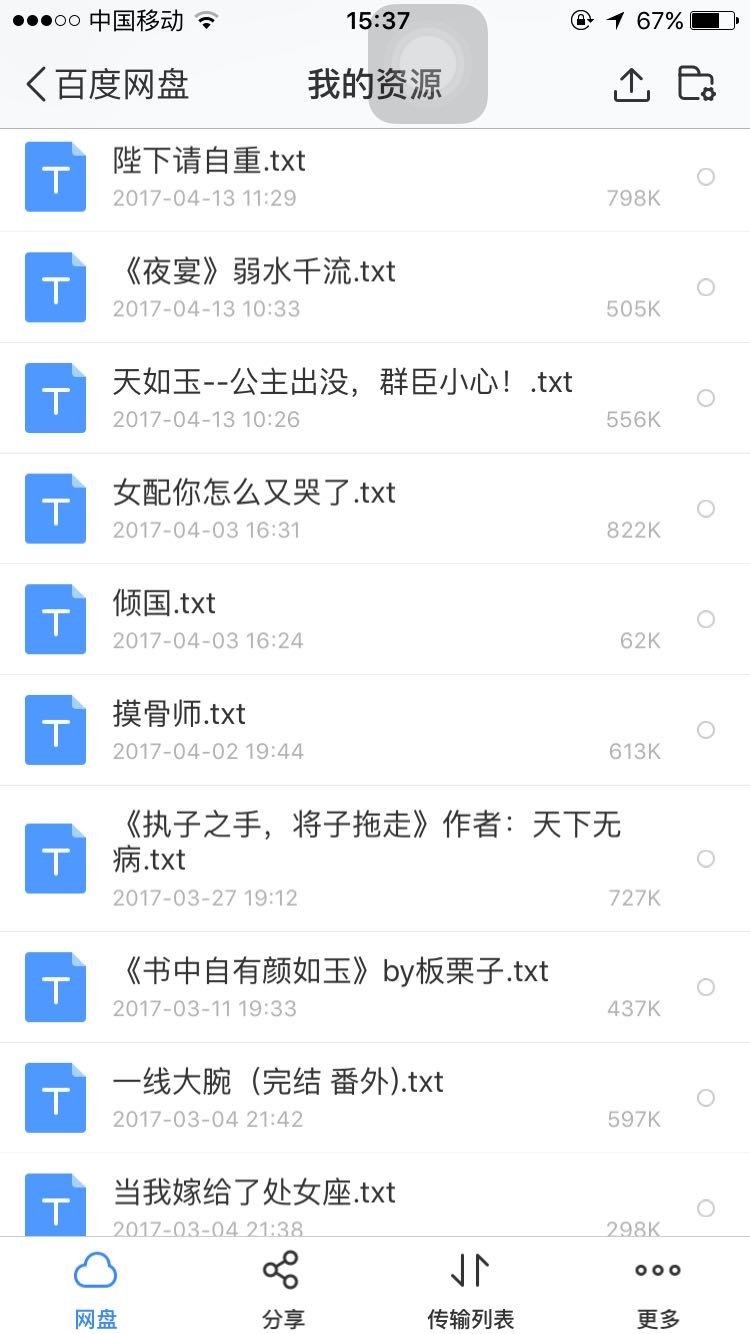750x1334 pixels.
Task: Go back to 百度网盘
Action: tap(107, 85)
